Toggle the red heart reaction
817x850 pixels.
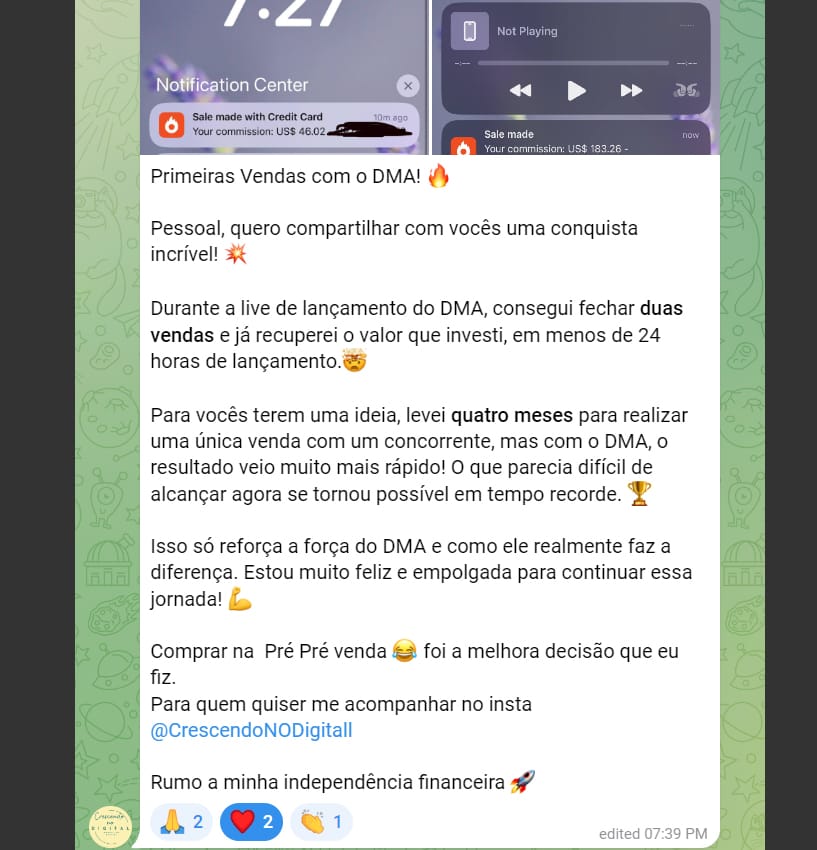(251, 822)
